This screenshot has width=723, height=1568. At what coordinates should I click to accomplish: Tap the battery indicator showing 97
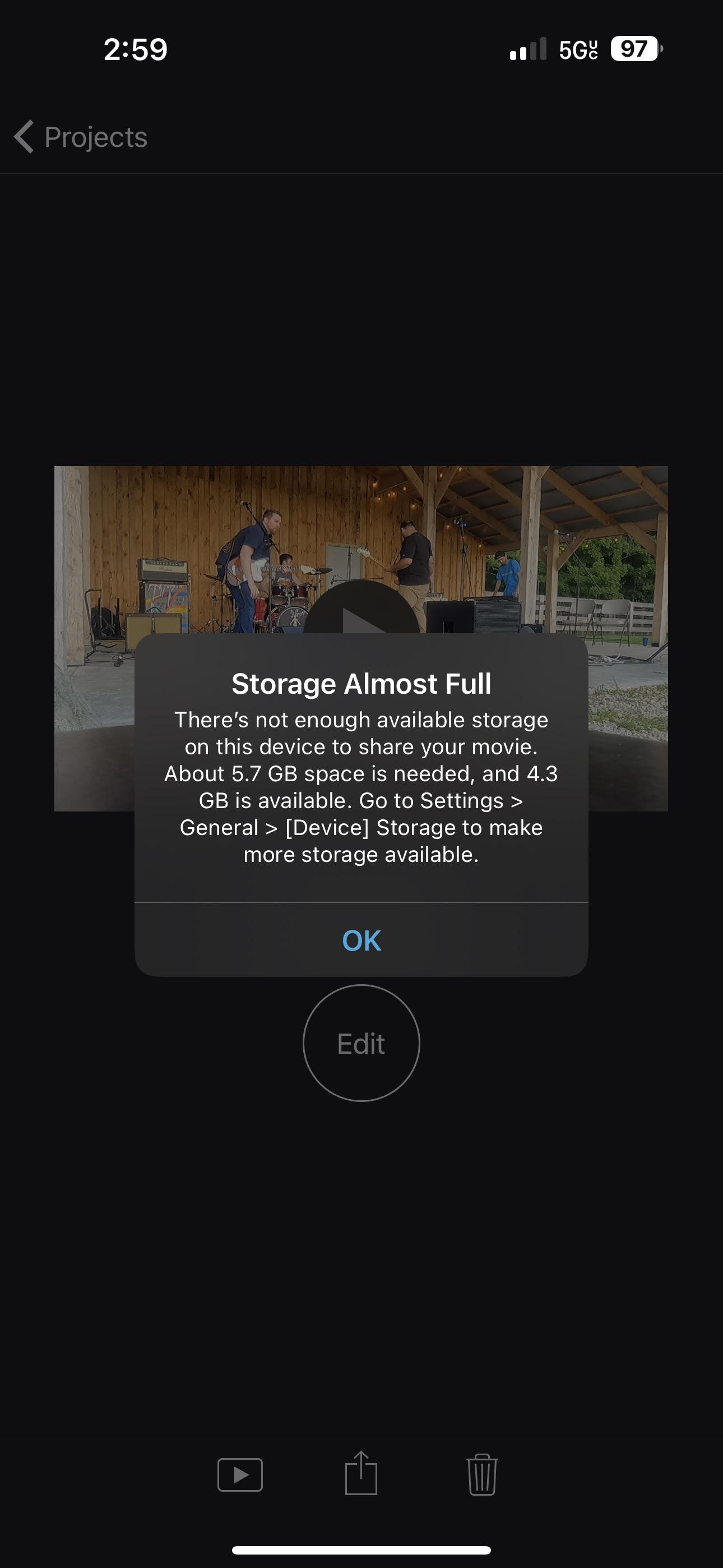point(634,50)
